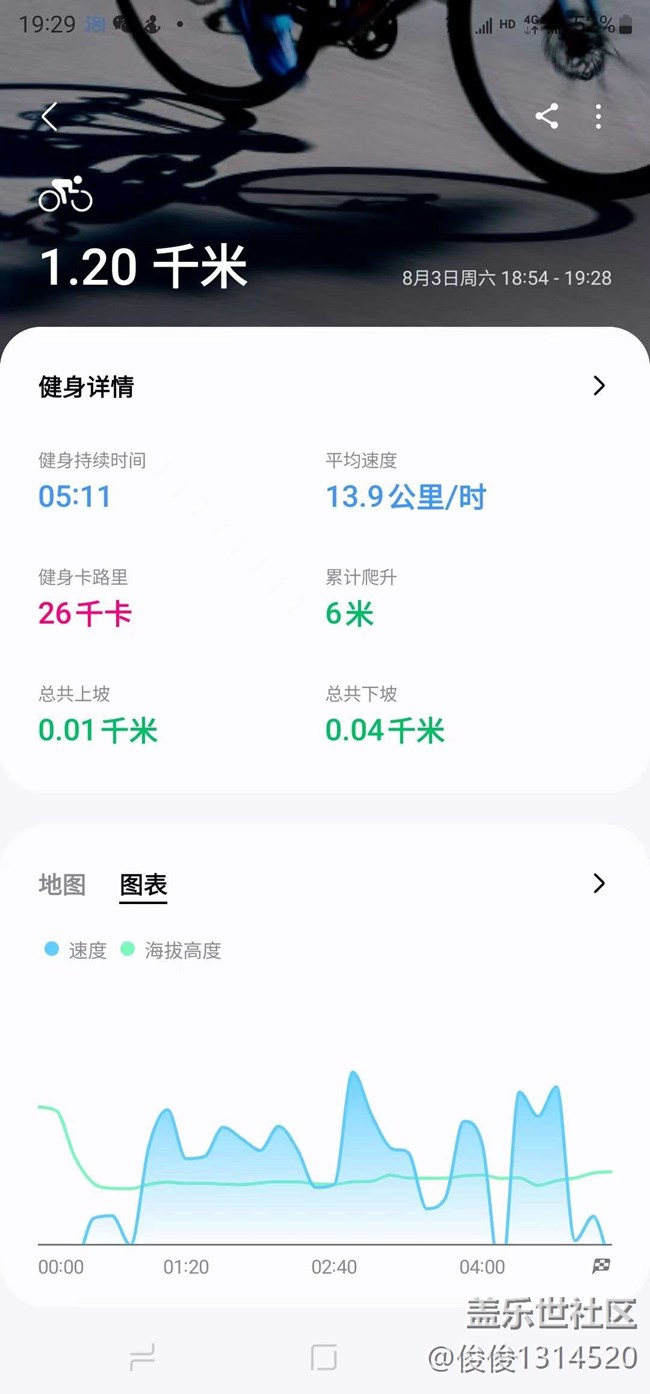Open recent apps from the navigation bar
This screenshot has width=650, height=1394.
click(x=143, y=1357)
